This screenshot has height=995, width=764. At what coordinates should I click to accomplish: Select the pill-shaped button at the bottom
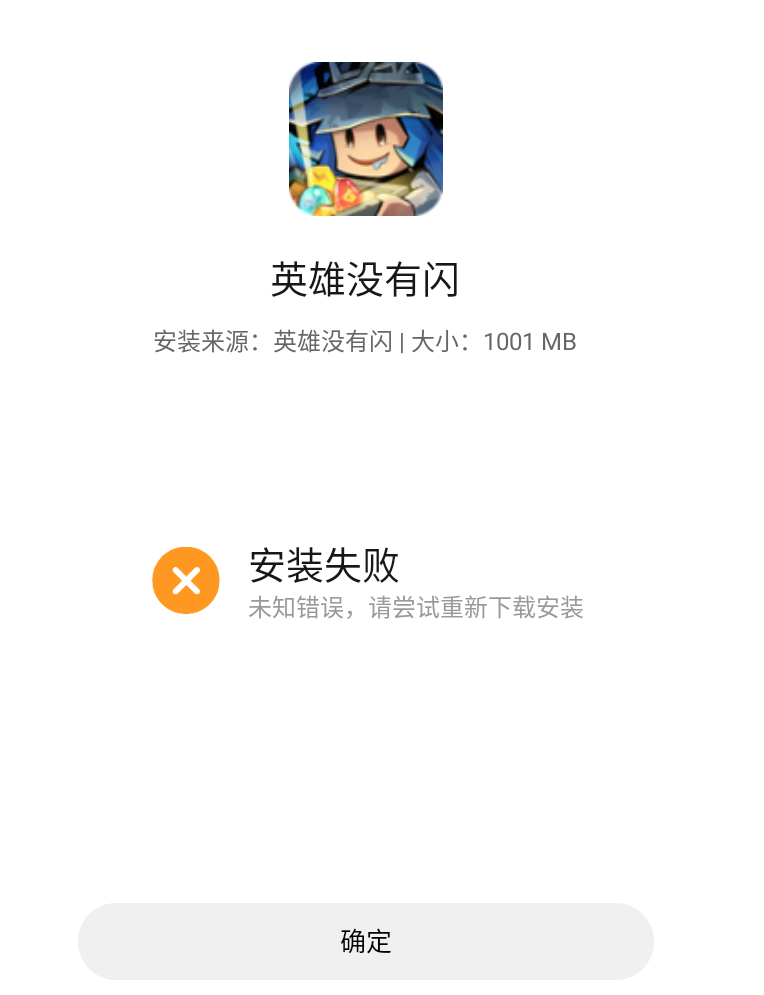pos(366,941)
